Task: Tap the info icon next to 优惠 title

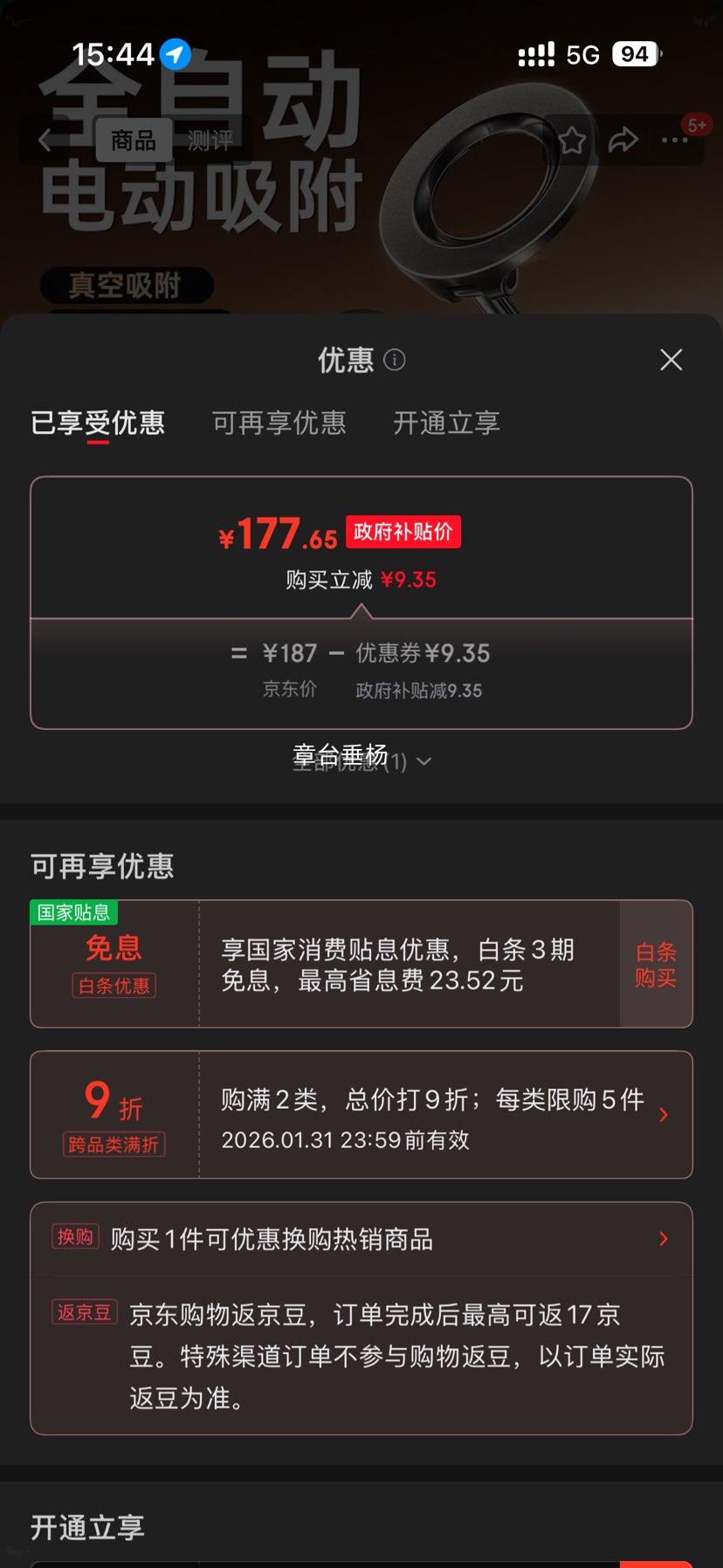Action: coord(394,361)
